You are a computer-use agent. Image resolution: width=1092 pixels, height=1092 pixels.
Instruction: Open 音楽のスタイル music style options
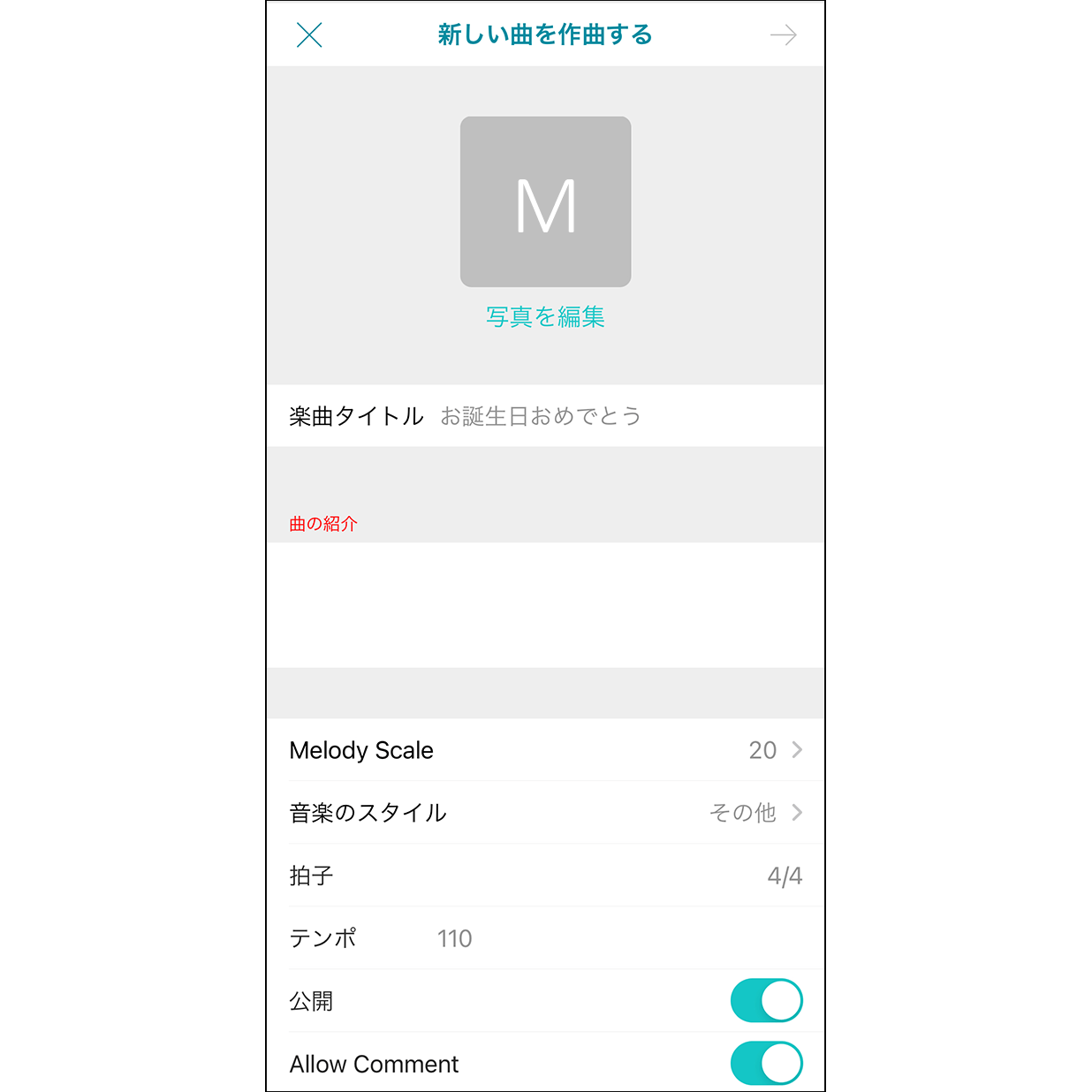click(545, 813)
